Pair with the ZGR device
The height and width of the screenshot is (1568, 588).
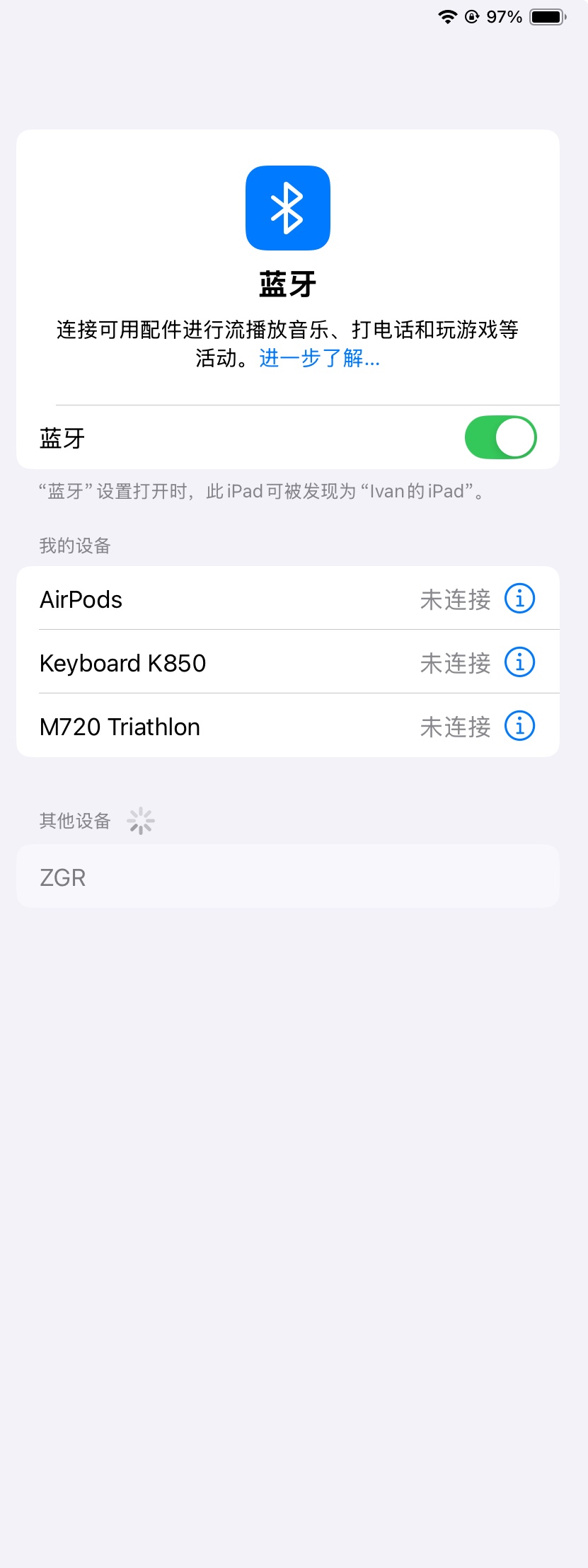287,877
